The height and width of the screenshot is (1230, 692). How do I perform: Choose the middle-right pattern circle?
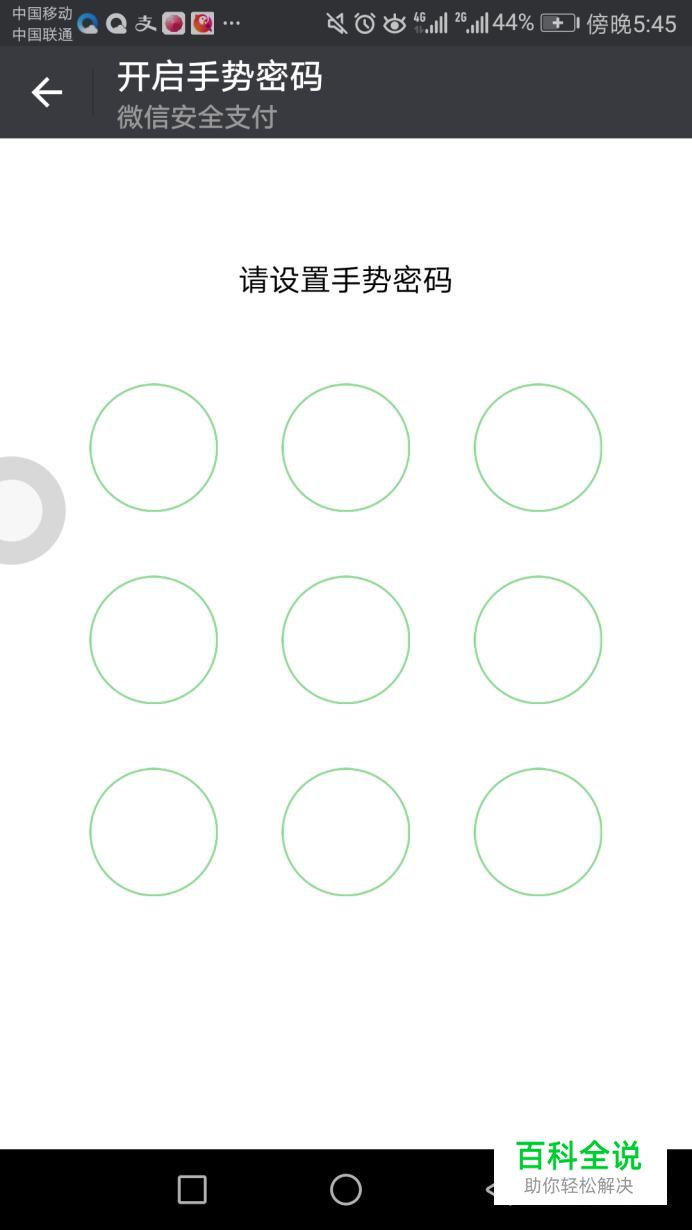pyautogui.click(x=538, y=640)
